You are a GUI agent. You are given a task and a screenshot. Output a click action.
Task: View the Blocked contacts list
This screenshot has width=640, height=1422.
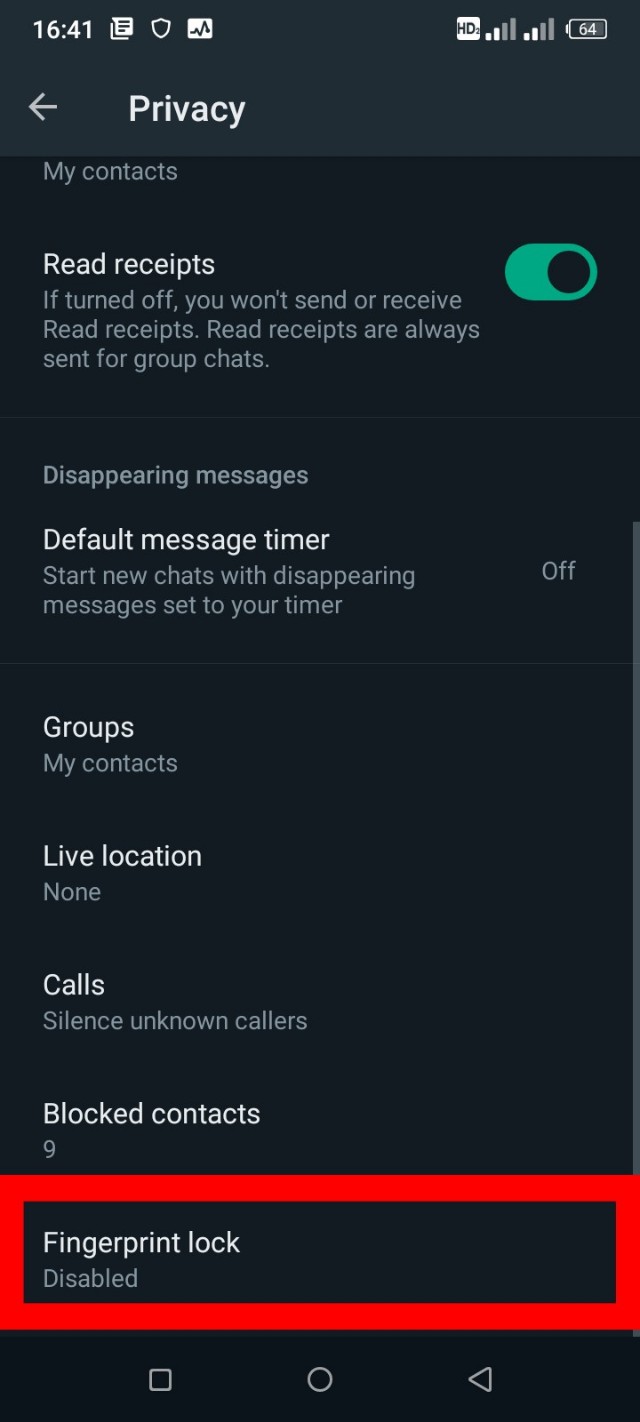[x=300, y=1131]
